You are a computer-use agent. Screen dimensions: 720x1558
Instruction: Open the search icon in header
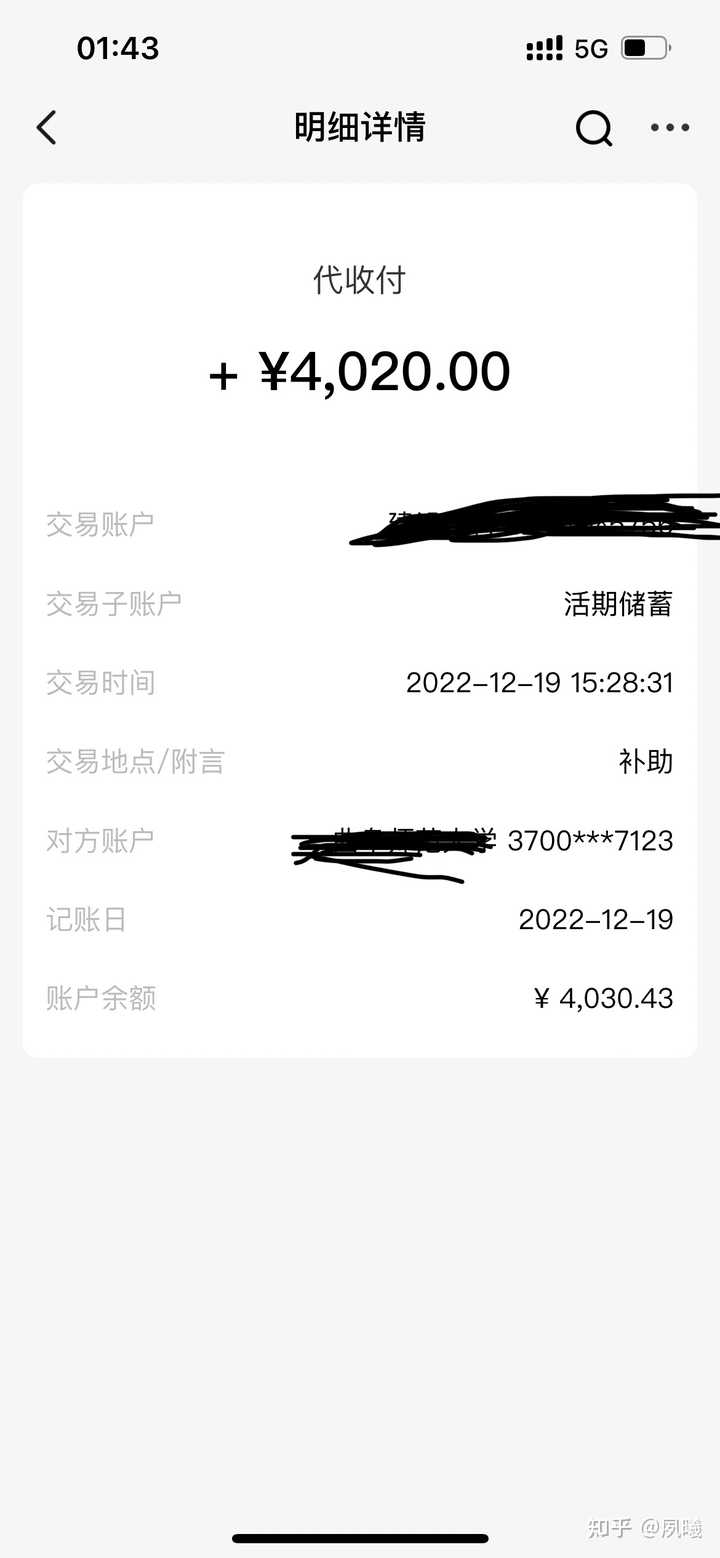click(593, 128)
